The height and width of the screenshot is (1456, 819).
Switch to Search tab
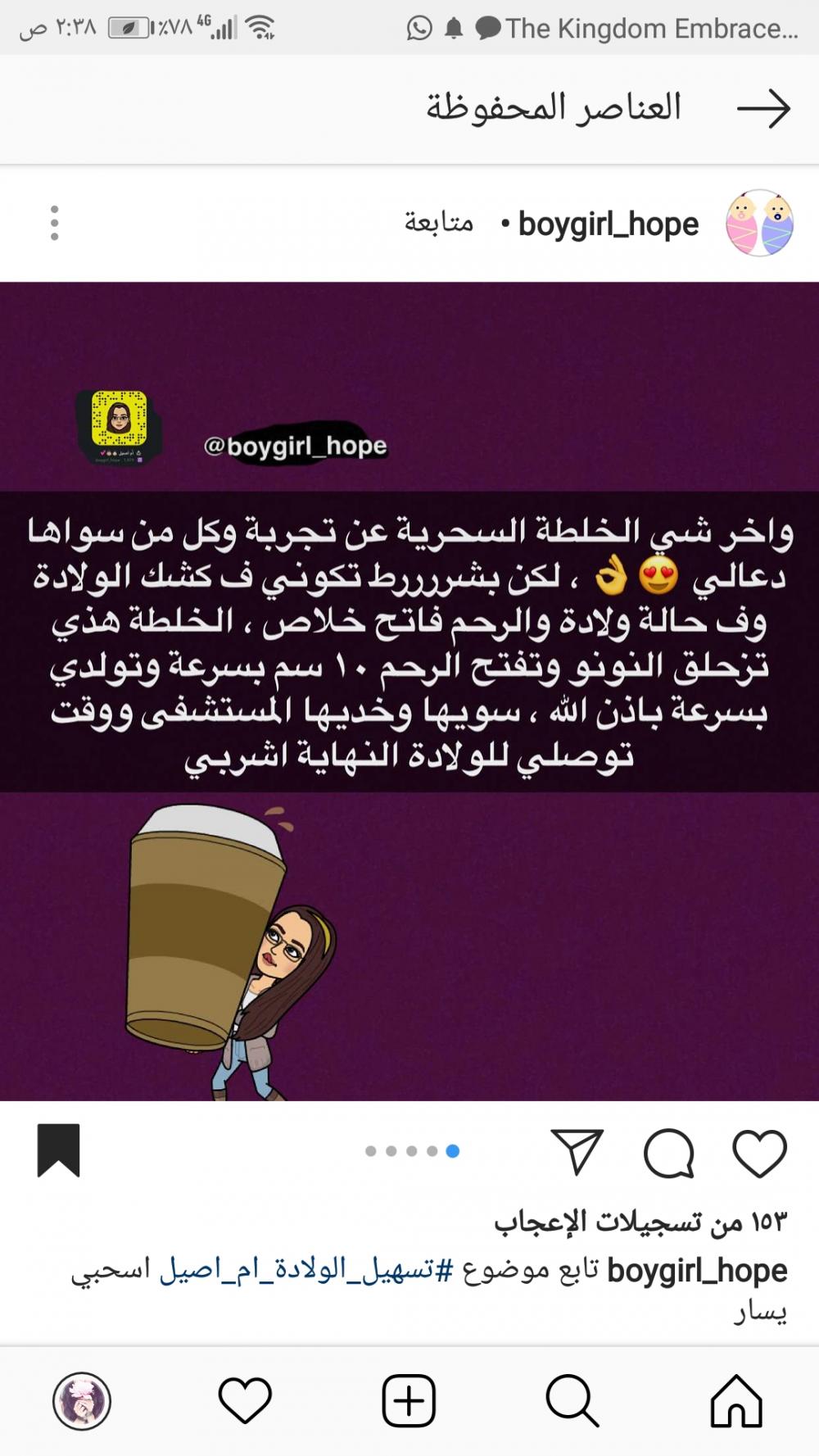(572, 1401)
